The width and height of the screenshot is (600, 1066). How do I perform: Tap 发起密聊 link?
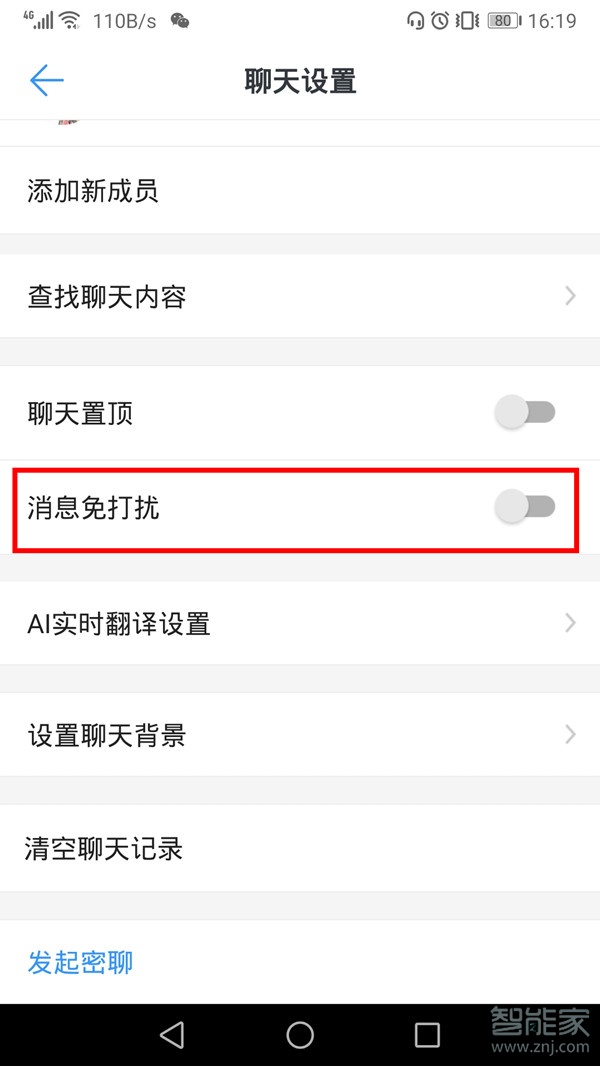point(80,962)
